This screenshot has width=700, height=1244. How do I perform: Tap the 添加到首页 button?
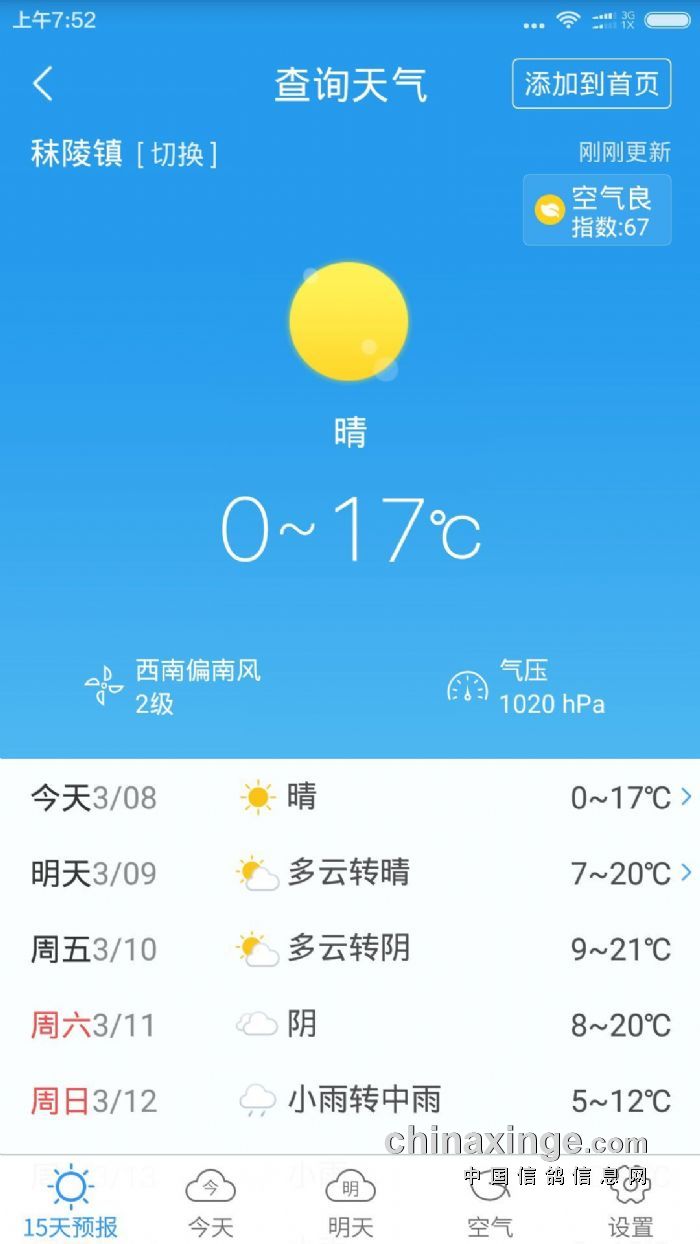point(591,84)
